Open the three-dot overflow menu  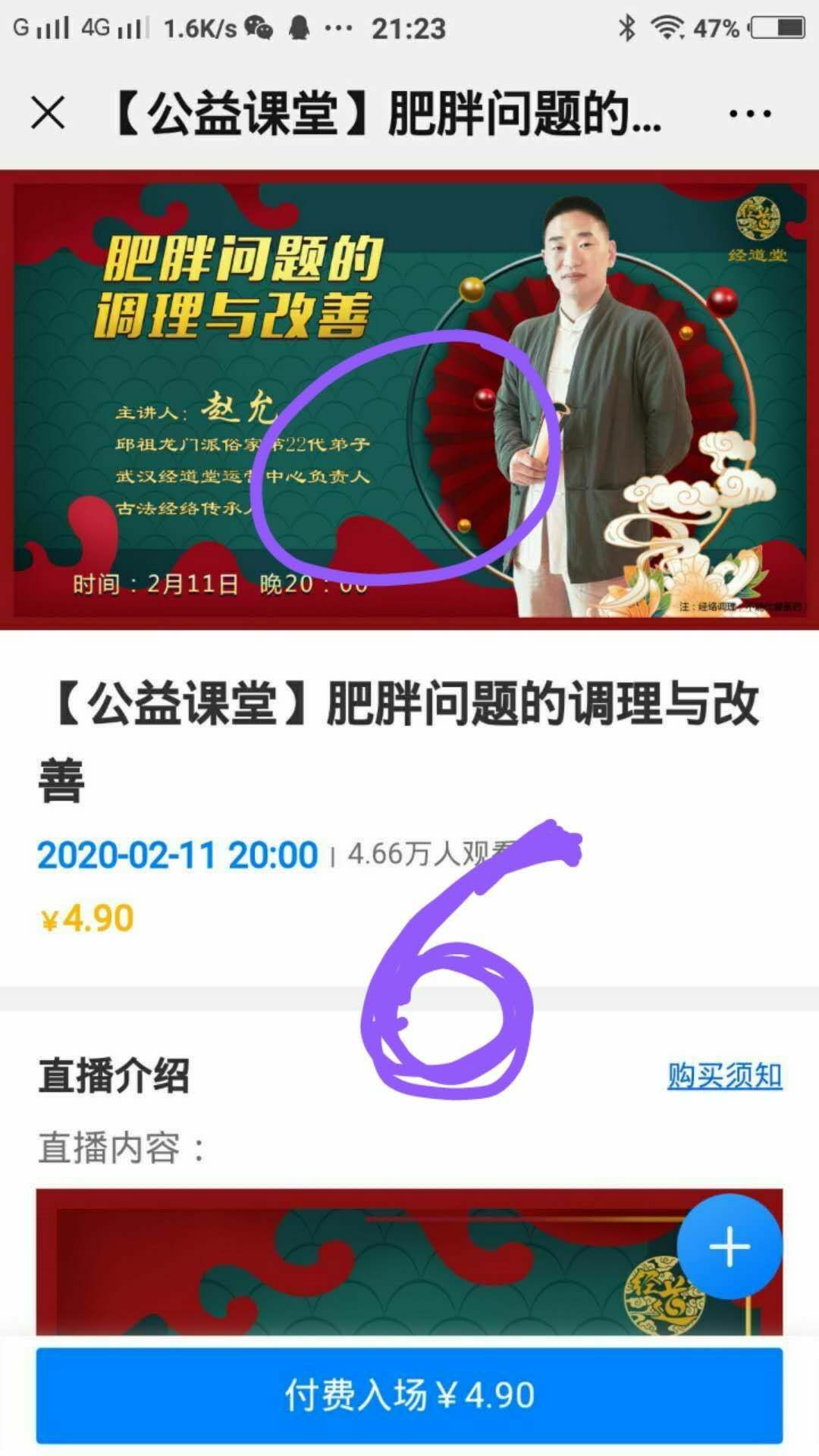(x=749, y=114)
